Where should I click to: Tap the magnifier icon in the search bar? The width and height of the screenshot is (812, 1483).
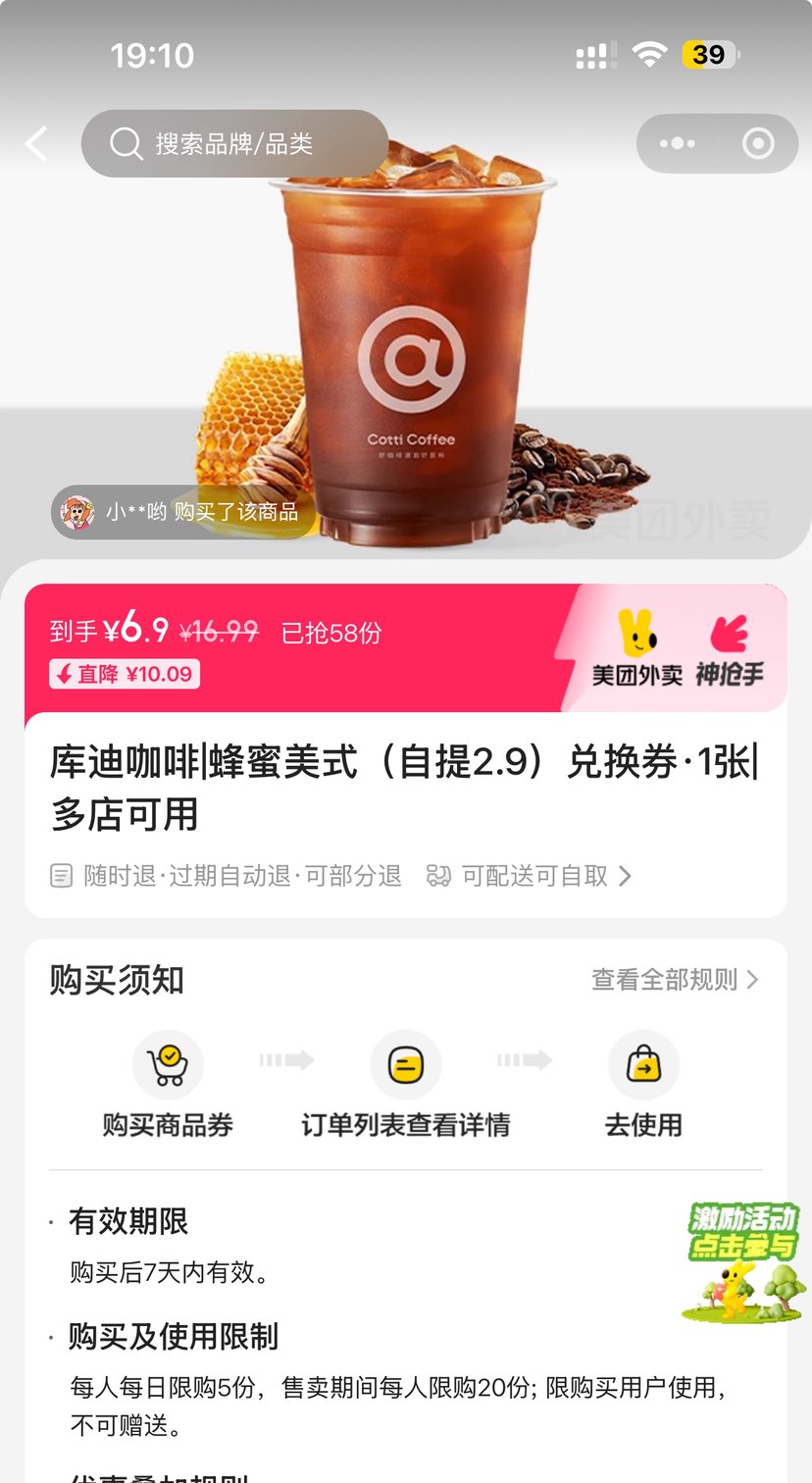pos(125,143)
